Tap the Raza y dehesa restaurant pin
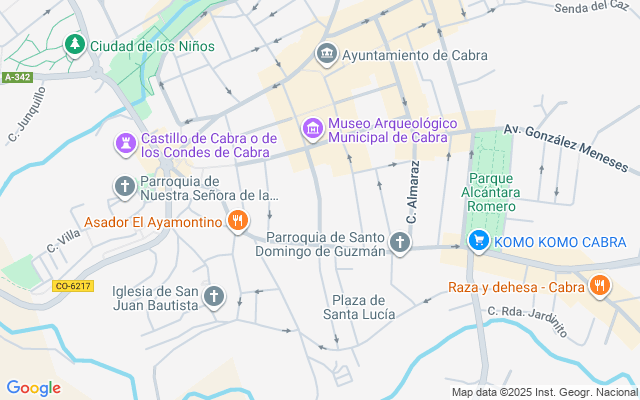 coord(600,286)
